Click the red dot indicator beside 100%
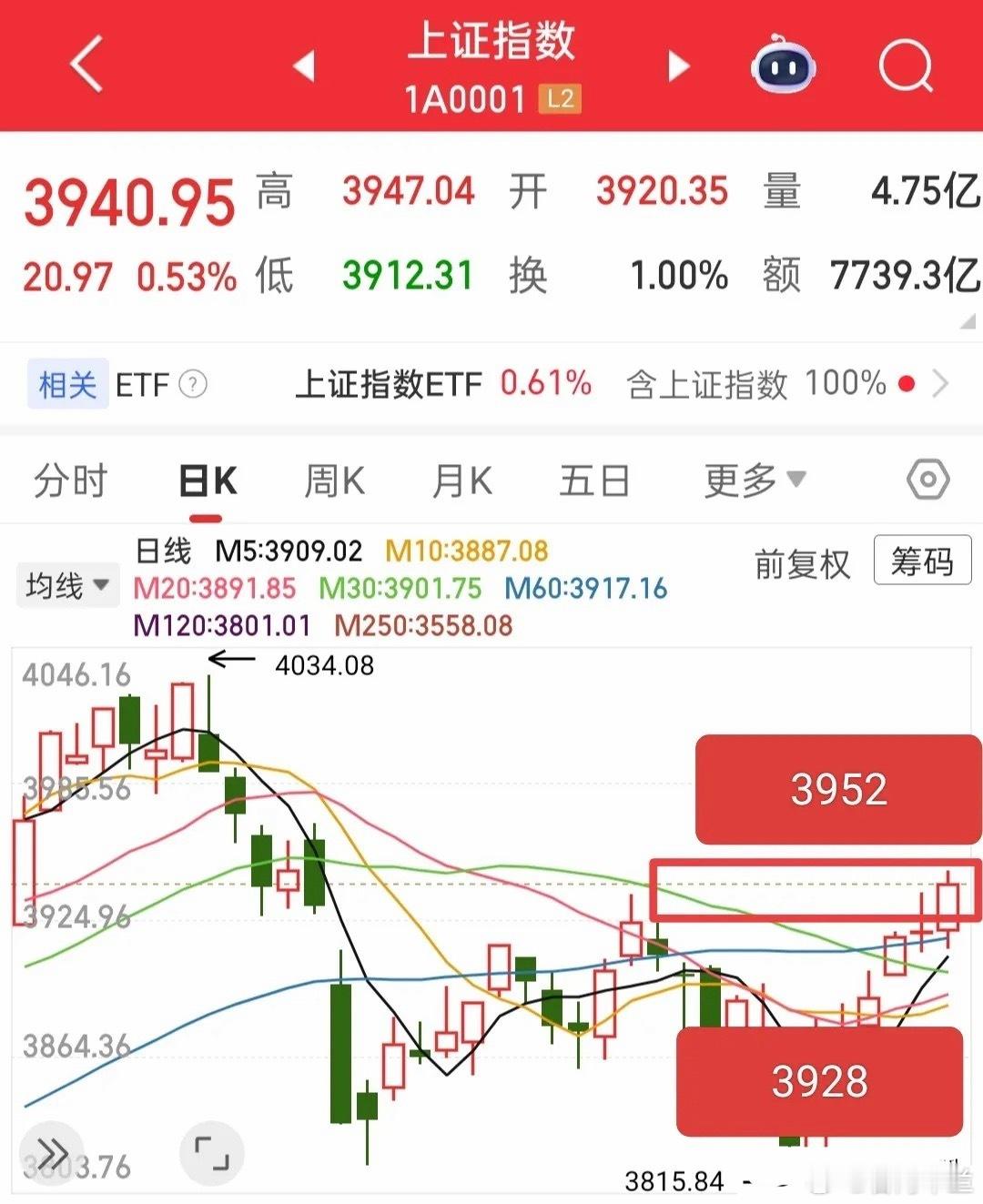Screen dimensions: 983x1204 907,384
